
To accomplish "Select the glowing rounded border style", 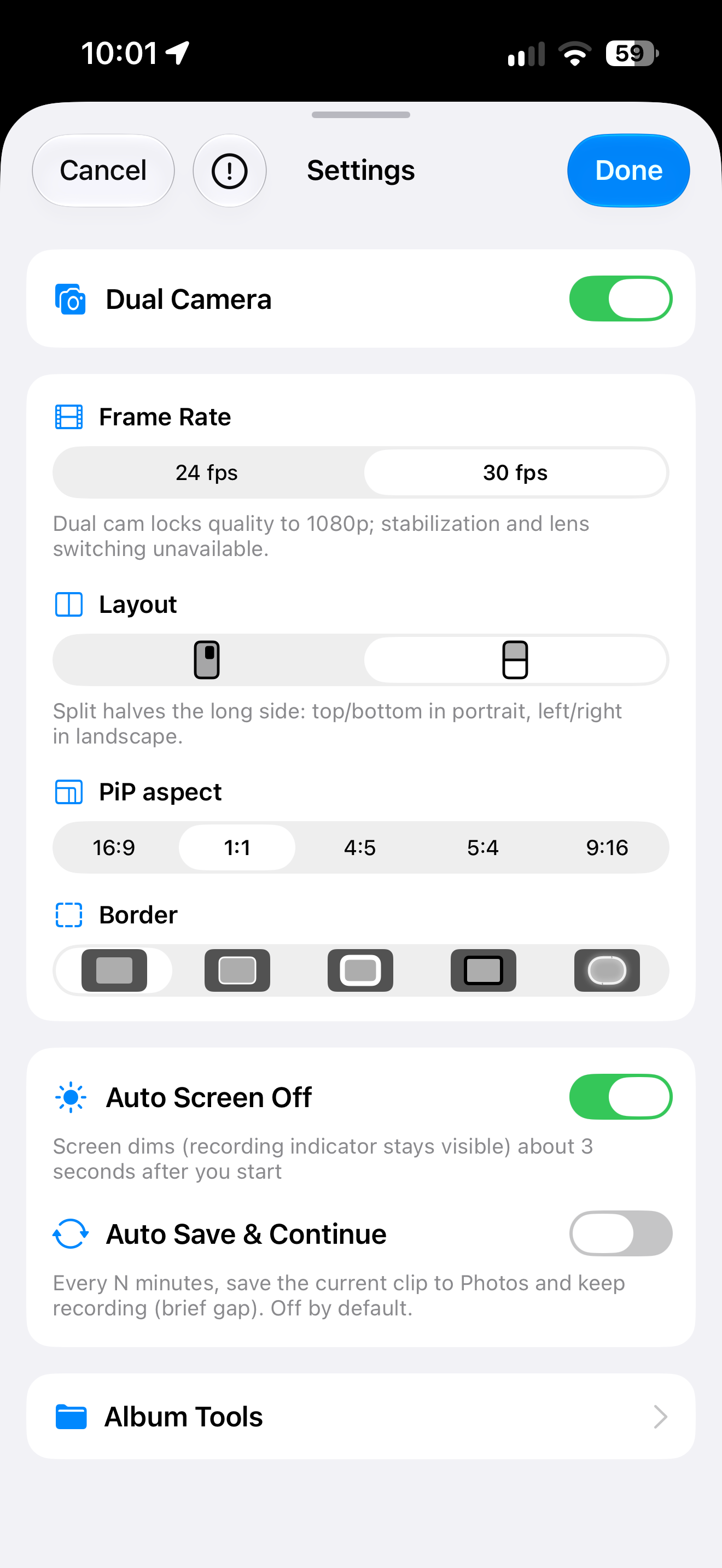I will [607, 970].
